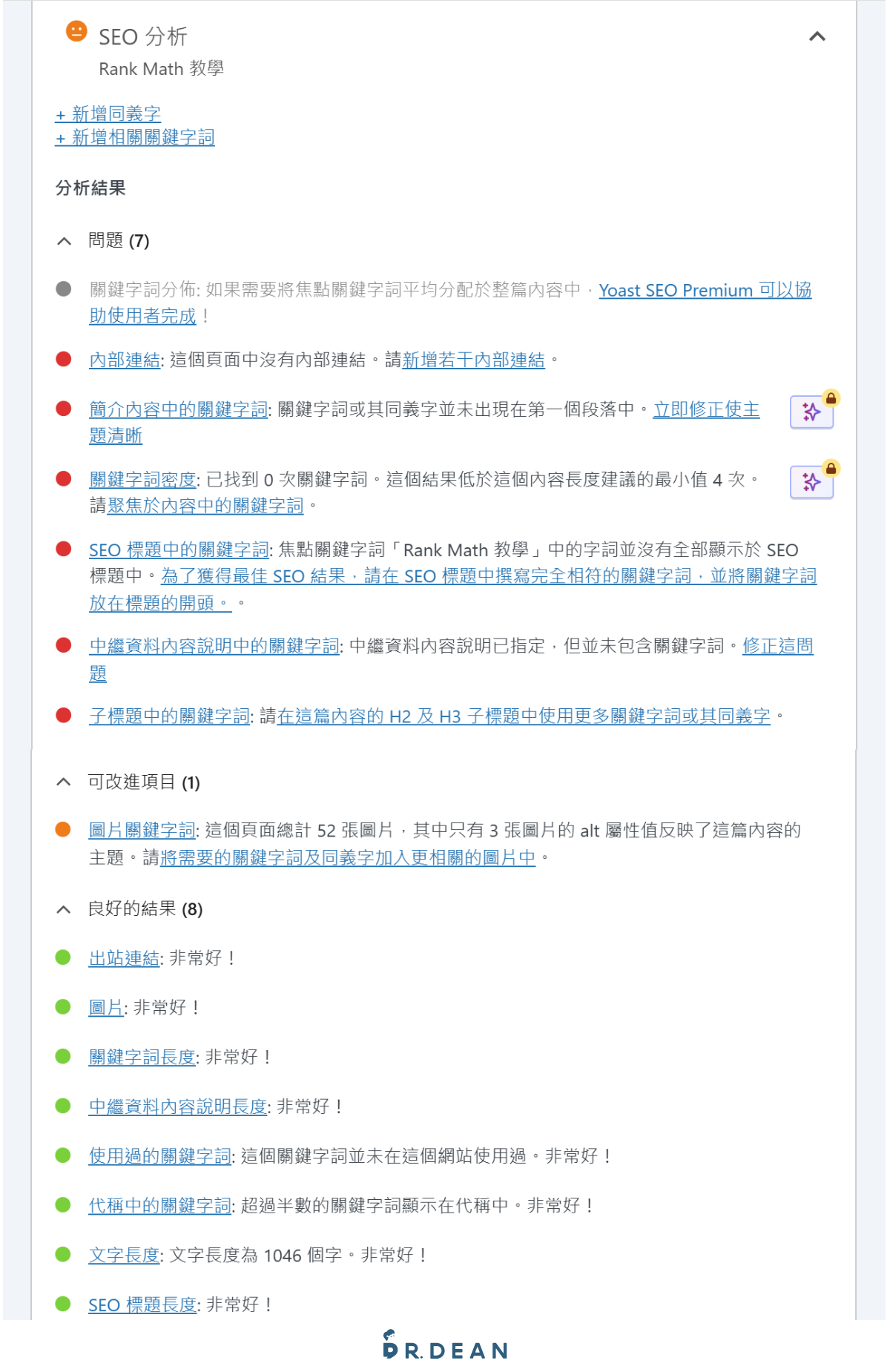Collapse the SEO 分析 panel
Screen dimensions: 890x1372
pyautogui.click(x=816, y=35)
